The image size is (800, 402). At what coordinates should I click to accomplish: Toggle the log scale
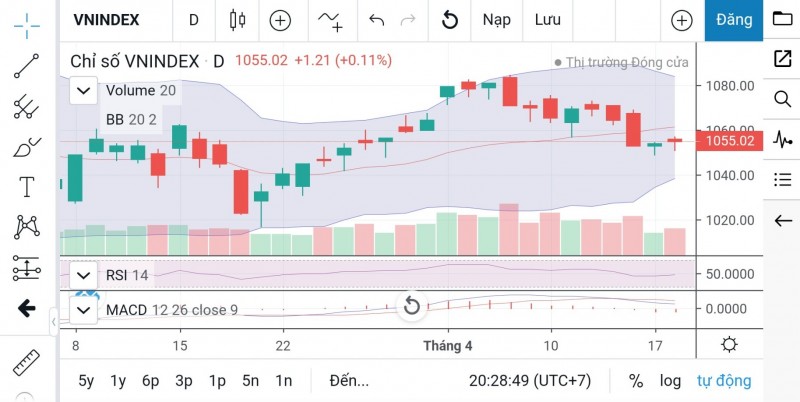[670, 381]
